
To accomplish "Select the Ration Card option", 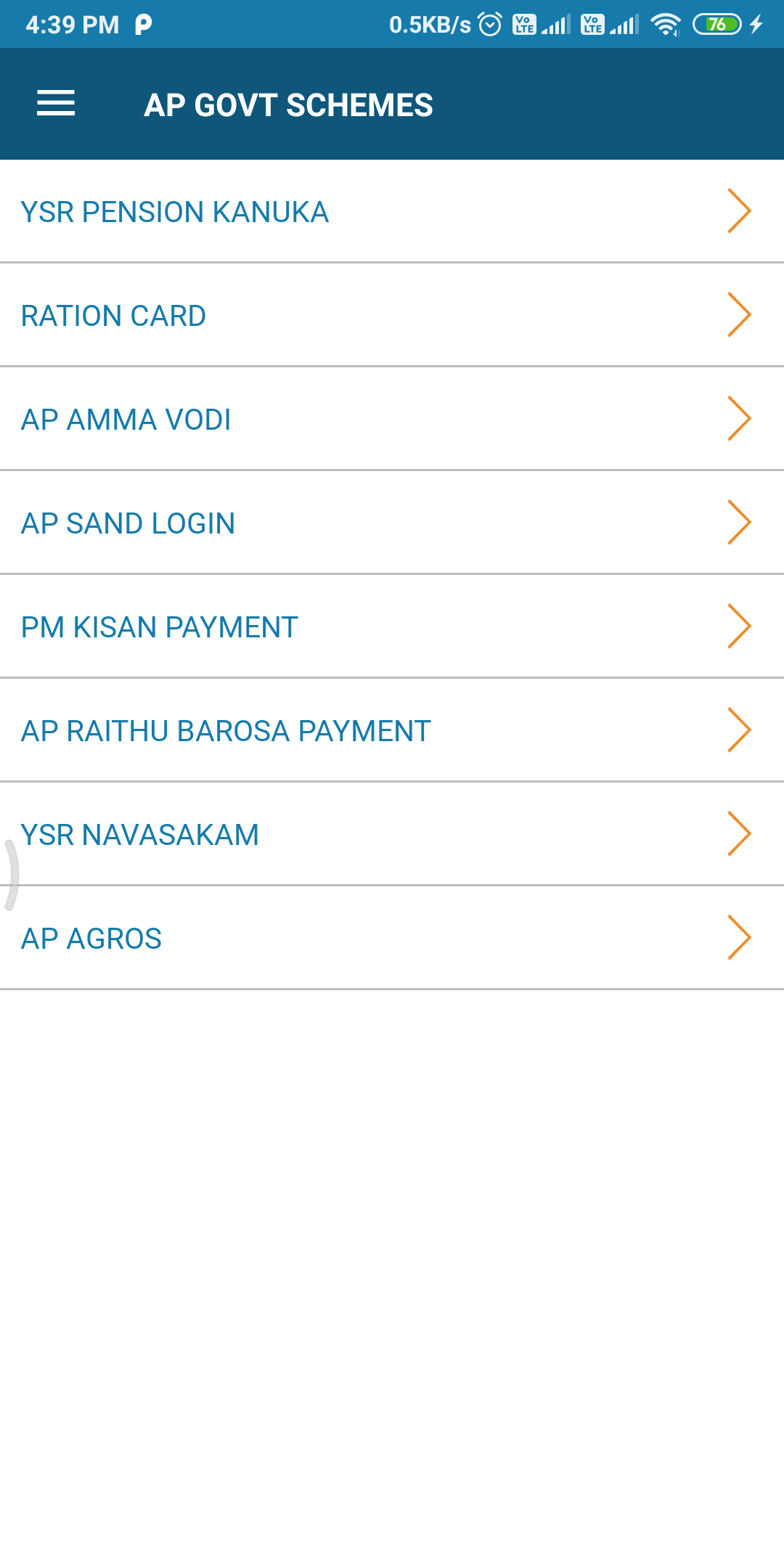I will [x=392, y=315].
